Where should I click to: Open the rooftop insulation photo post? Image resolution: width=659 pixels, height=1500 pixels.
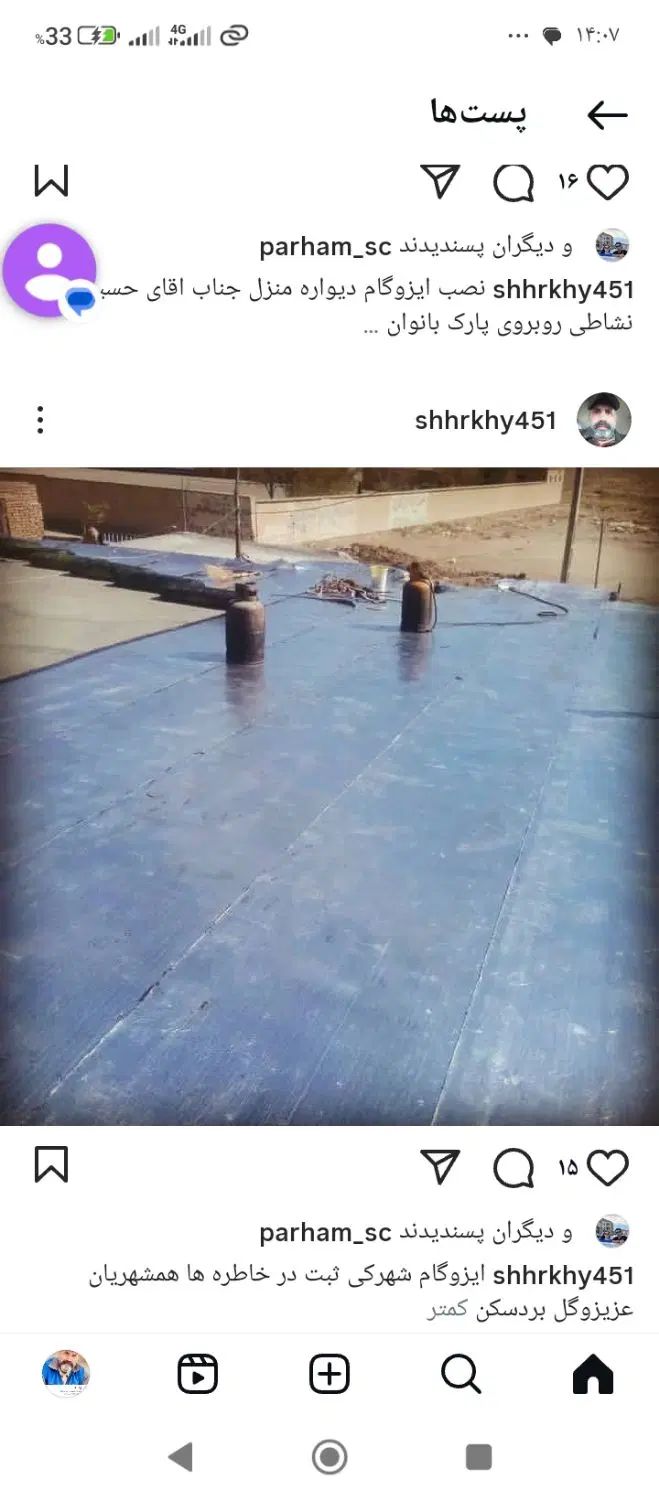329,795
